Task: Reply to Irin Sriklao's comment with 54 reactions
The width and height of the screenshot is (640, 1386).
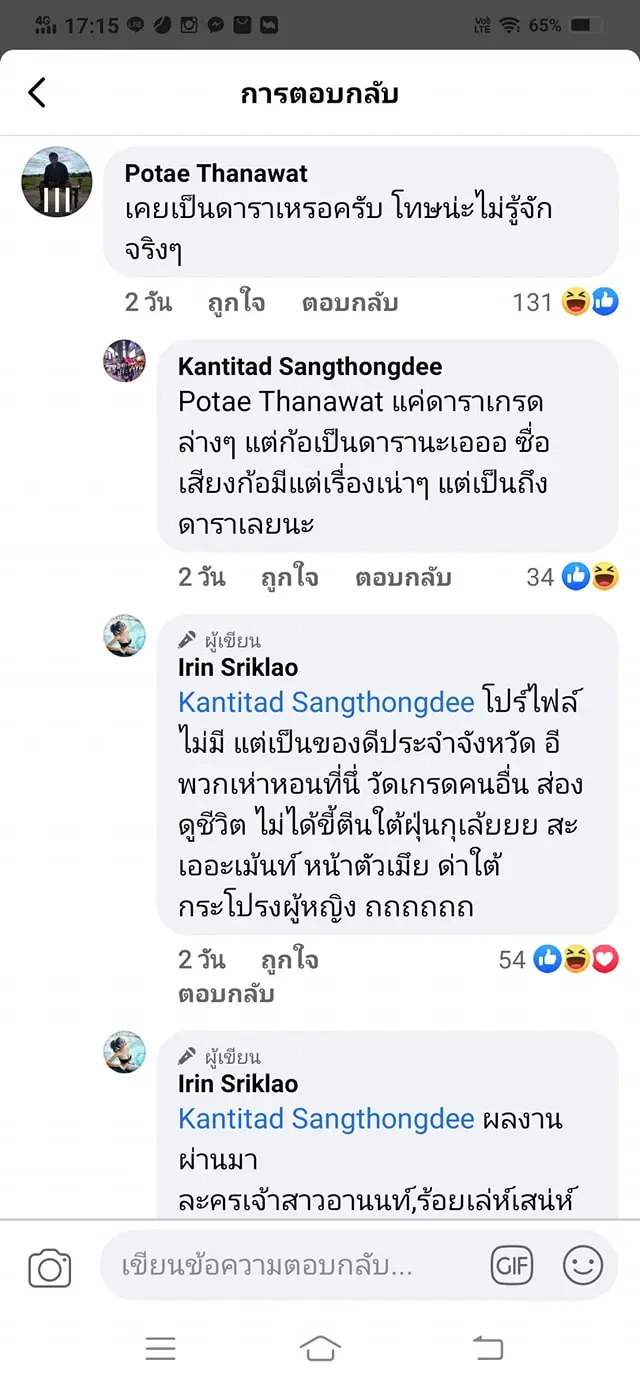Action: (x=226, y=994)
